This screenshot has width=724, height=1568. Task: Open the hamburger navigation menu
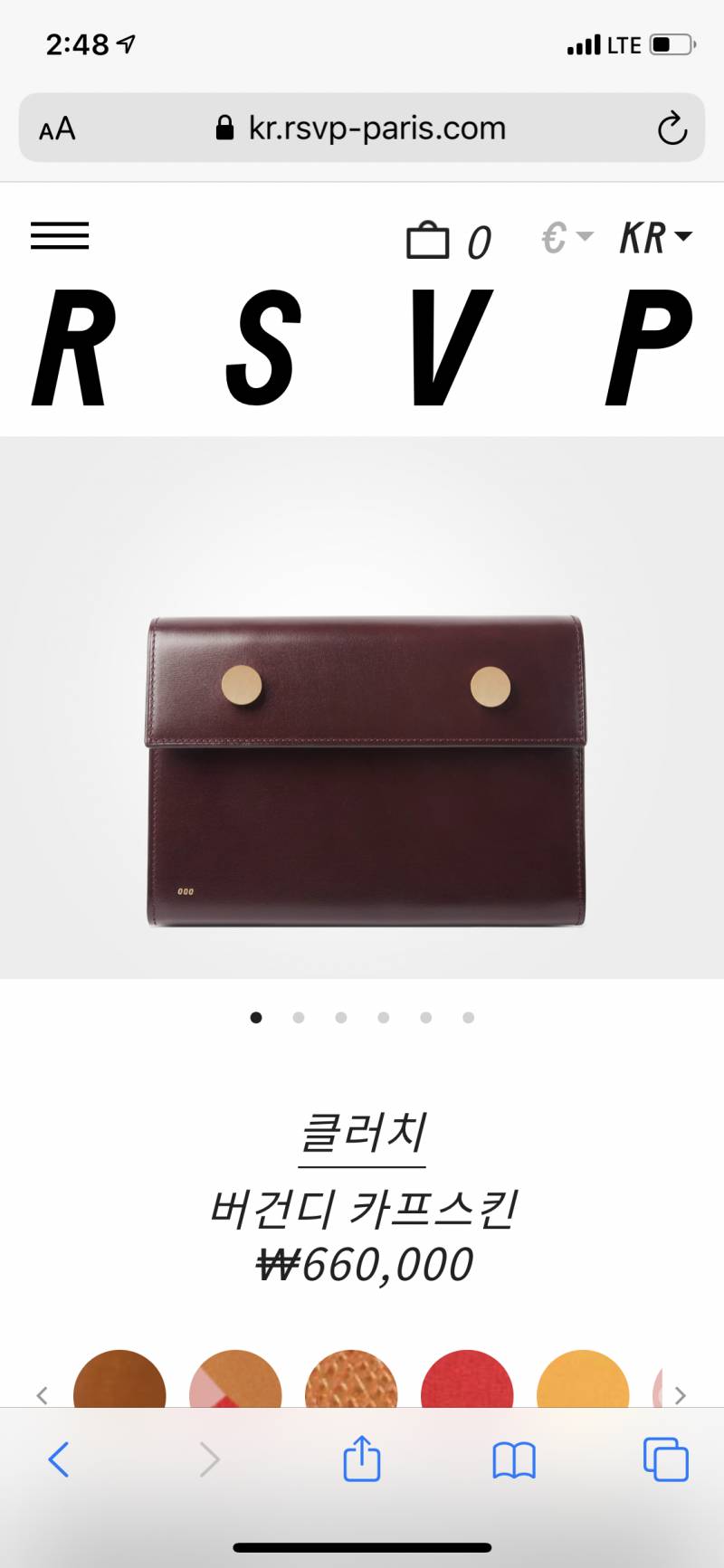point(60,236)
